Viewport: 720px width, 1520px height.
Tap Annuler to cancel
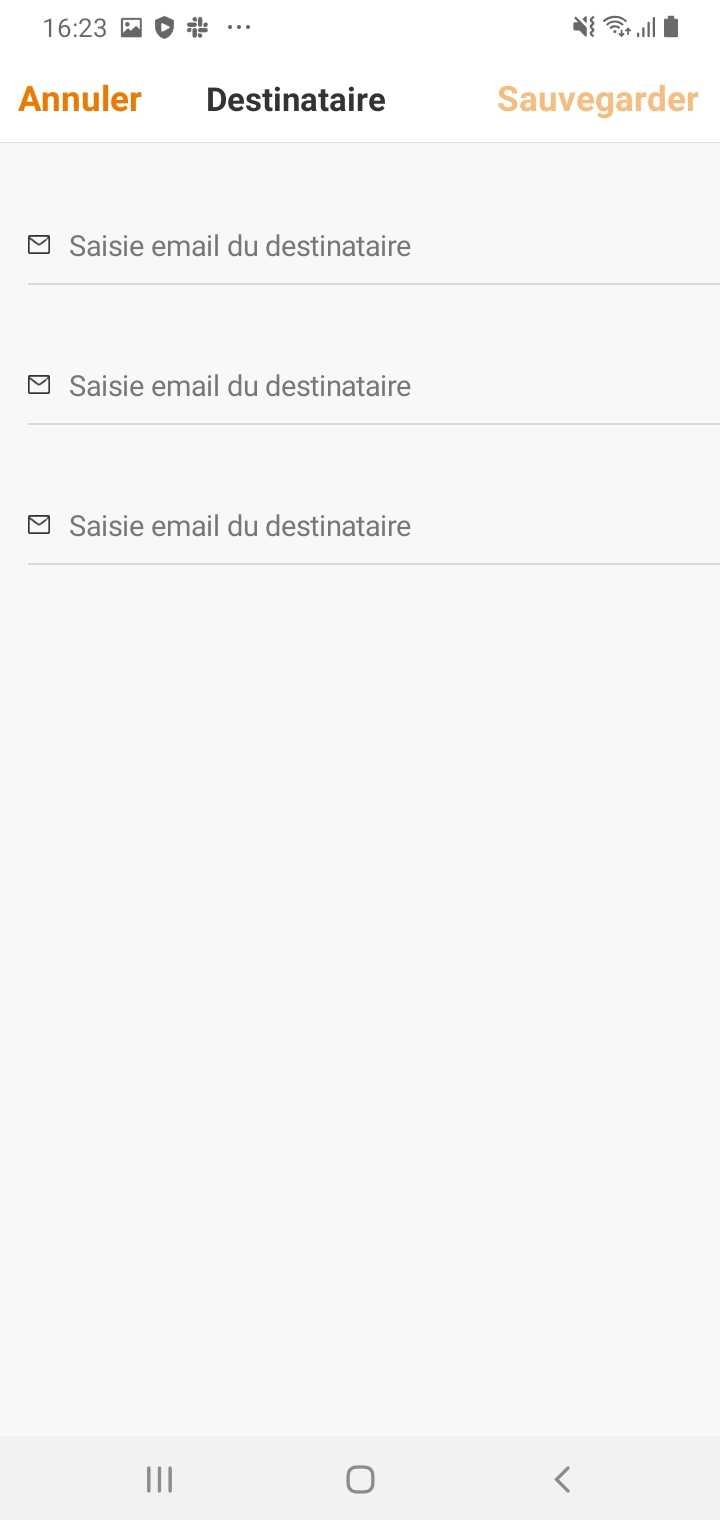tap(80, 100)
